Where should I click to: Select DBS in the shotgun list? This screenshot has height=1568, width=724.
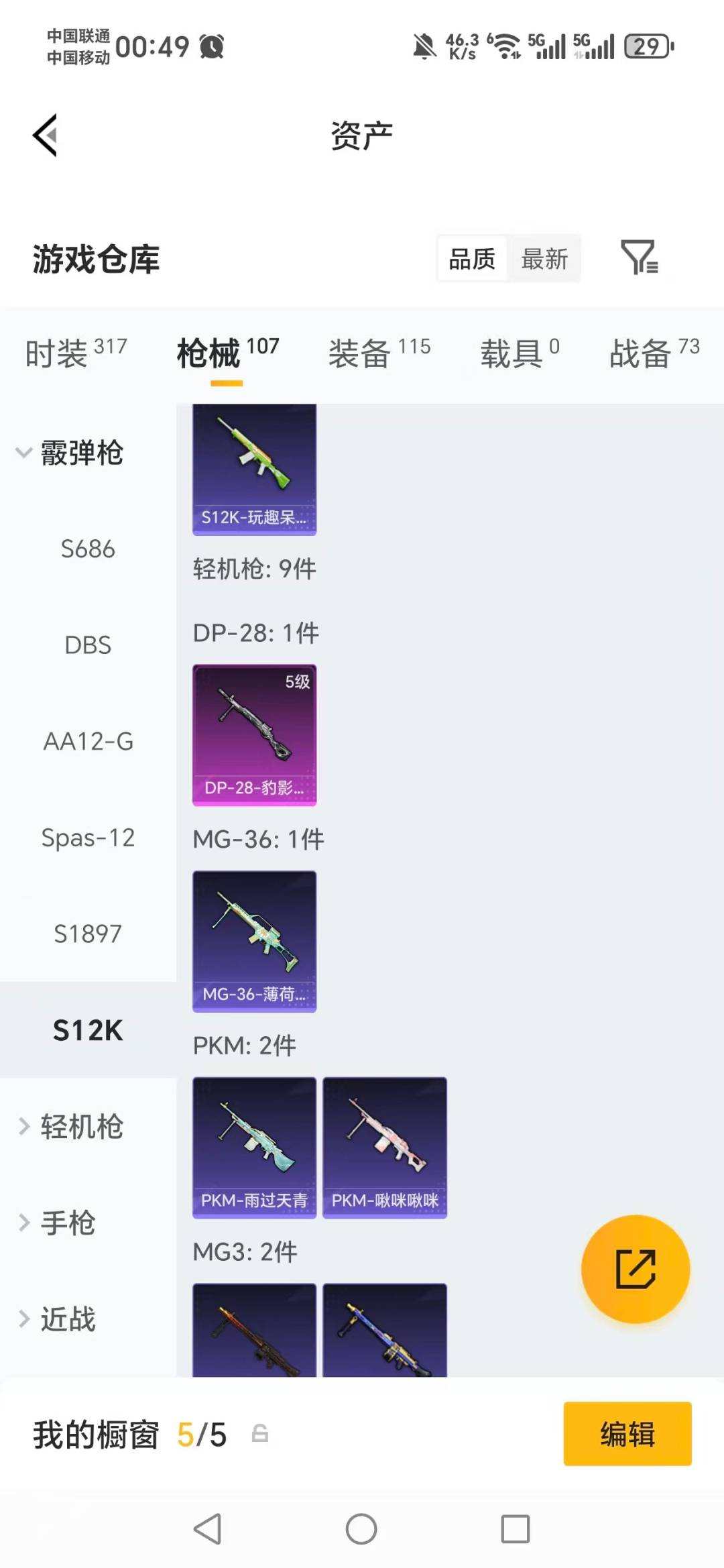(88, 646)
